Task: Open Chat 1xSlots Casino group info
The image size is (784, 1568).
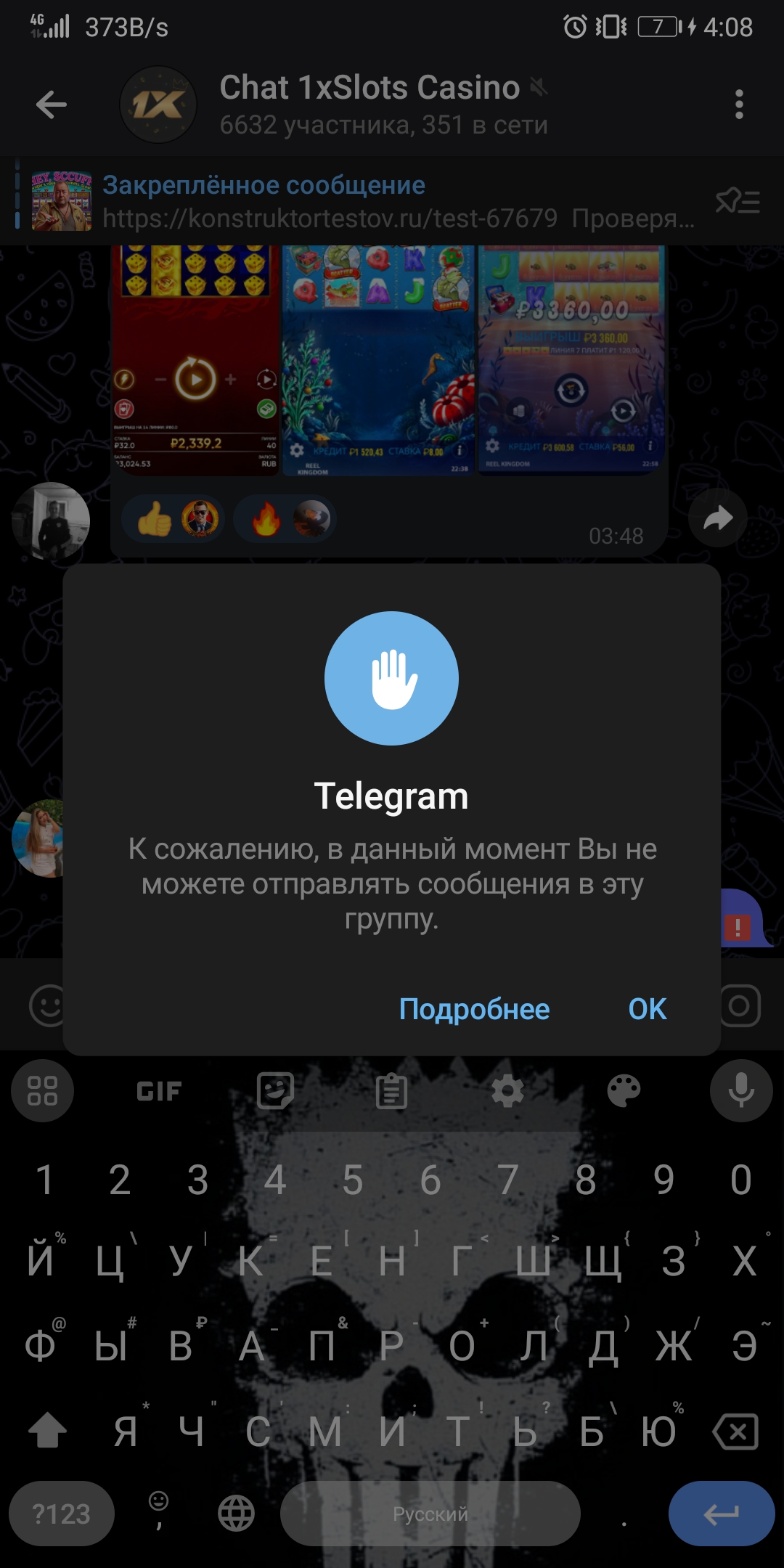Action: (370, 105)
